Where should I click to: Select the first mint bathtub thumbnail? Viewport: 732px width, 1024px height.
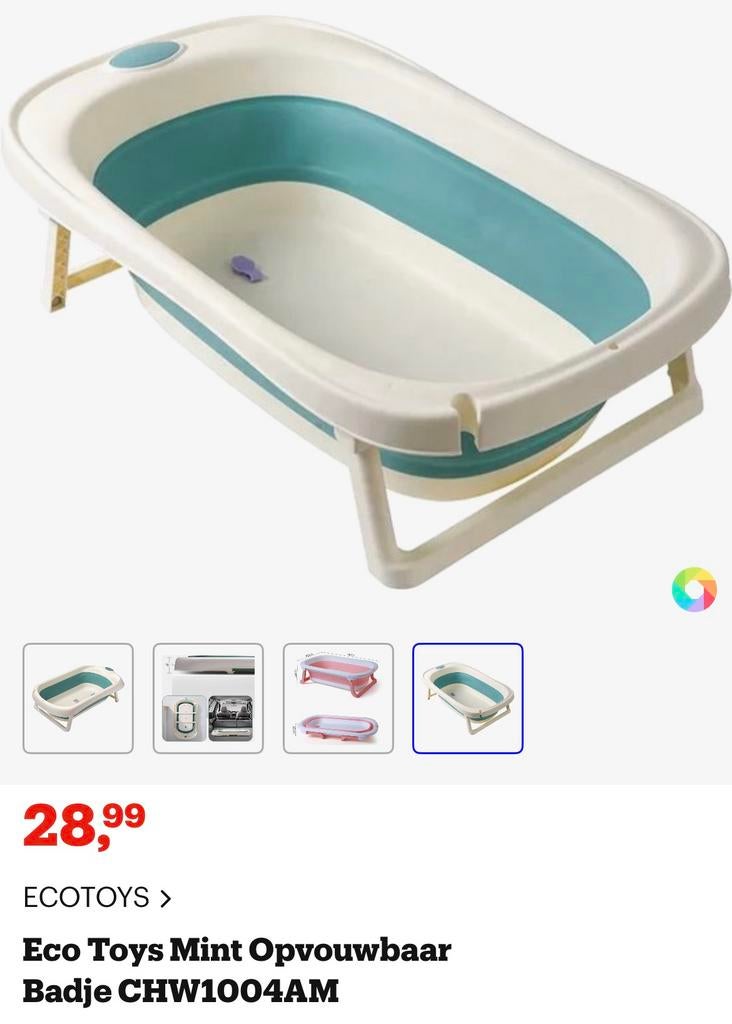[78, 698]
